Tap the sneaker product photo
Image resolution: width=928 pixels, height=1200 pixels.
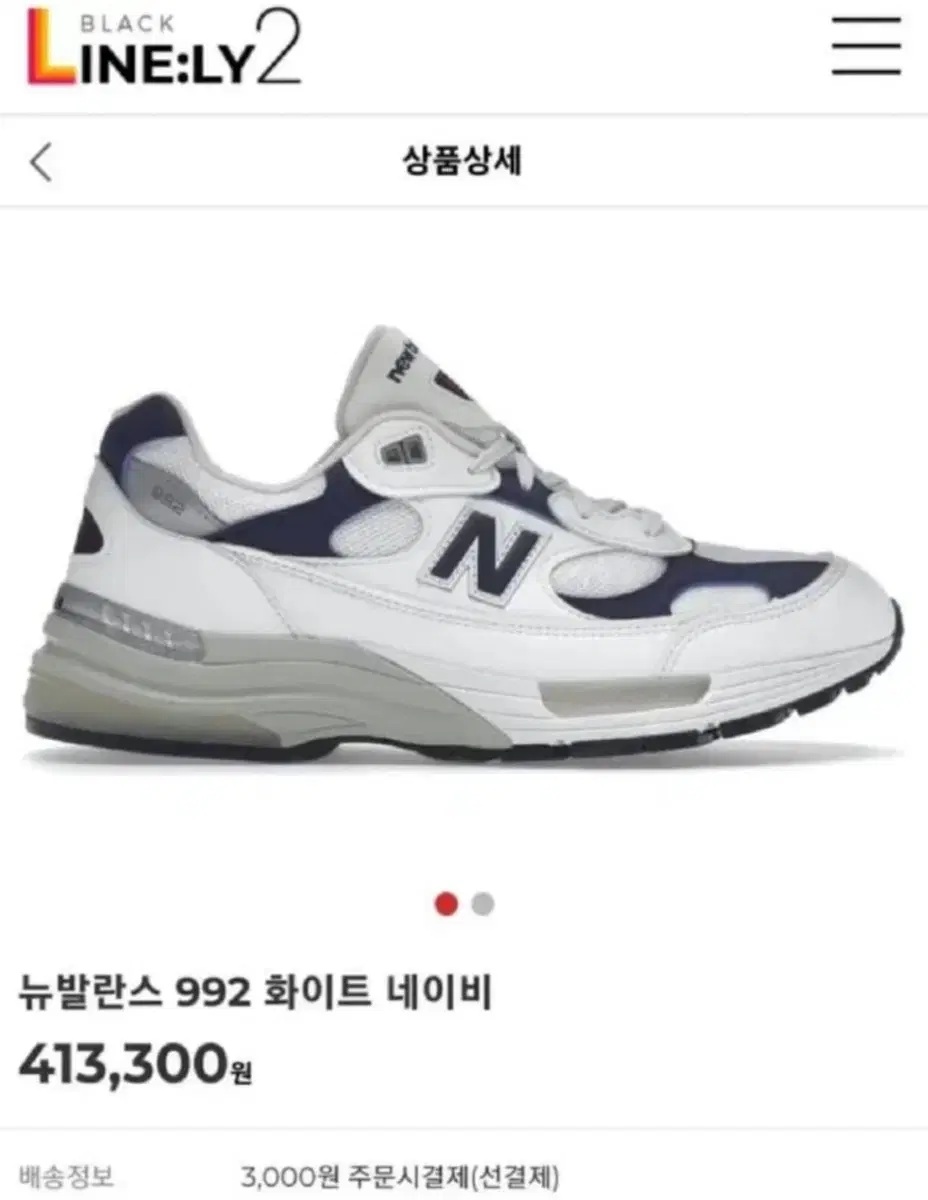click(x=464, y=540)
